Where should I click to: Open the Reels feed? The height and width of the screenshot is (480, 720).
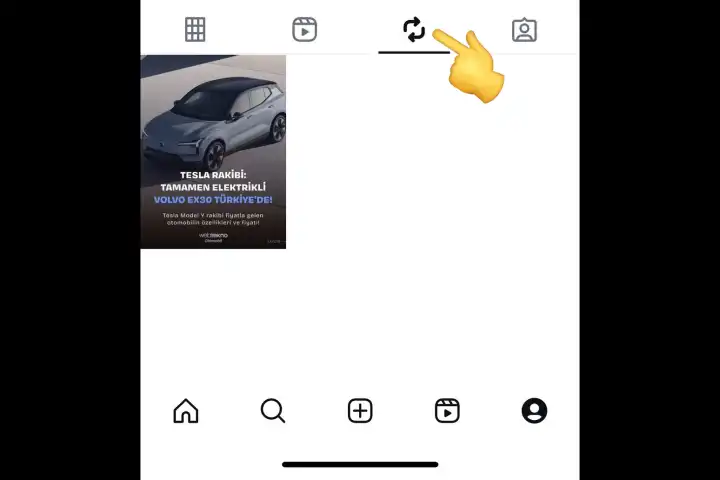(447, 411)
